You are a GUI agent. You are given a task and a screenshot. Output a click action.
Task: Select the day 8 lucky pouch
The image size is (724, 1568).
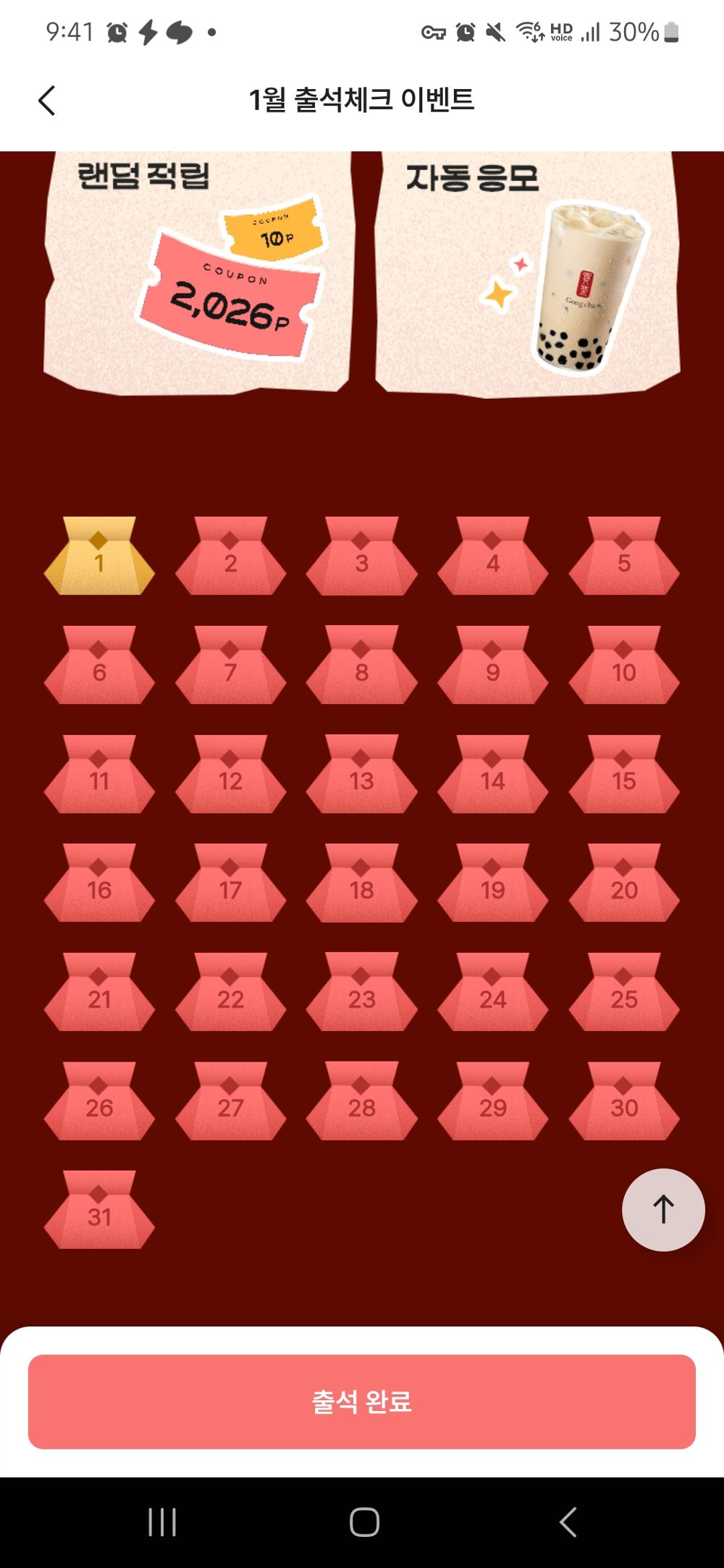coord(361,666)
